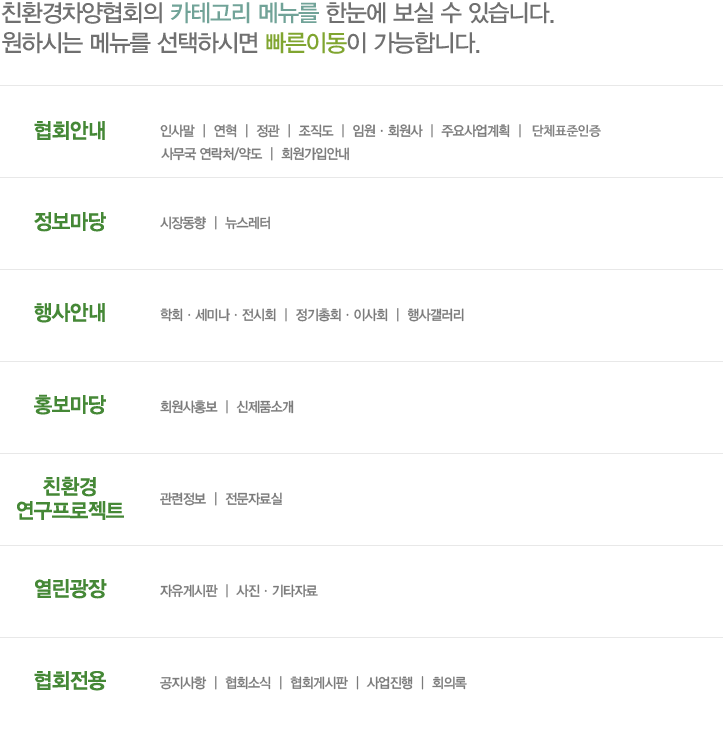Image resolution: width=723 pixels, height=732 pixels.
Task: Open 회원사홍보 link
Action: pos(188,407)
